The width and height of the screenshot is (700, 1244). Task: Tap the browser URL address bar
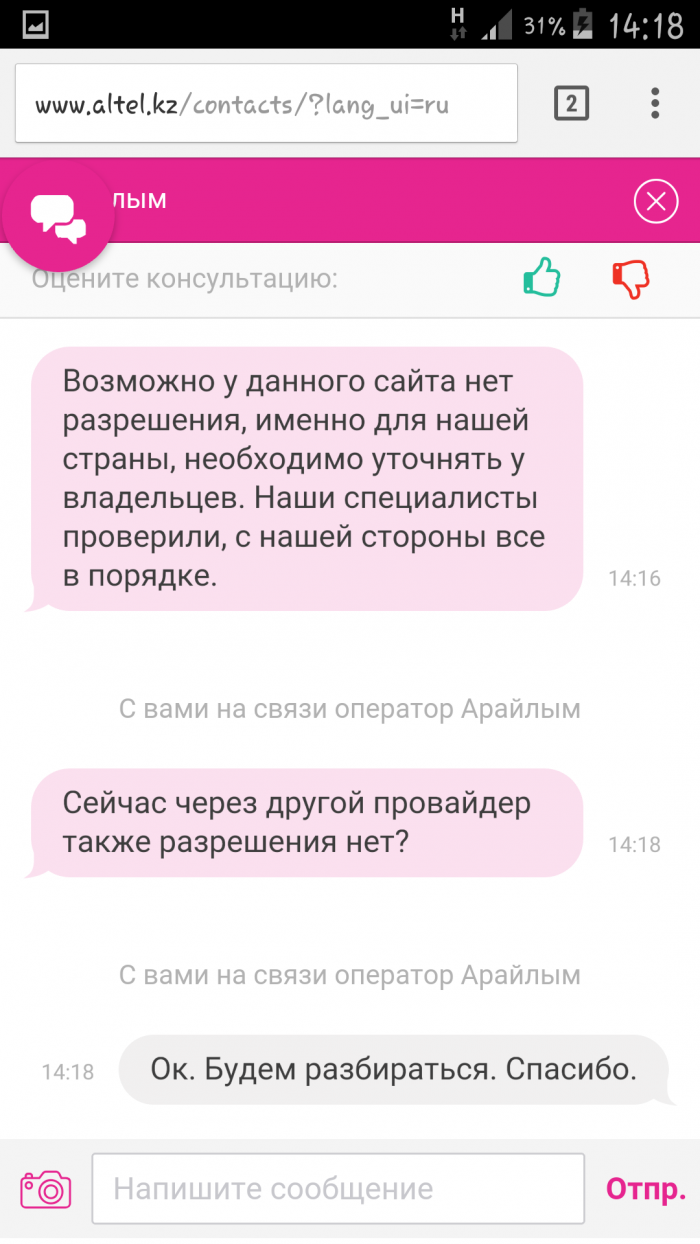click(x=265, y=104)
